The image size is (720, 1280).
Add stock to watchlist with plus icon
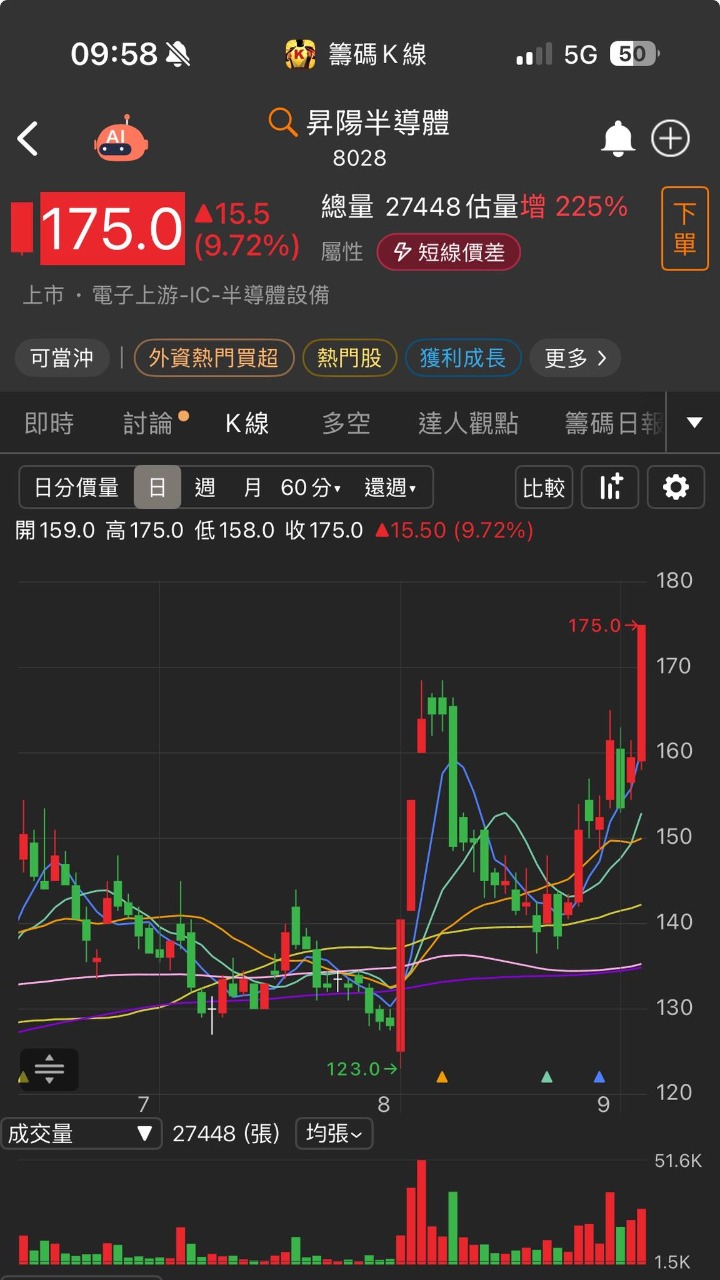click(671, 139)
